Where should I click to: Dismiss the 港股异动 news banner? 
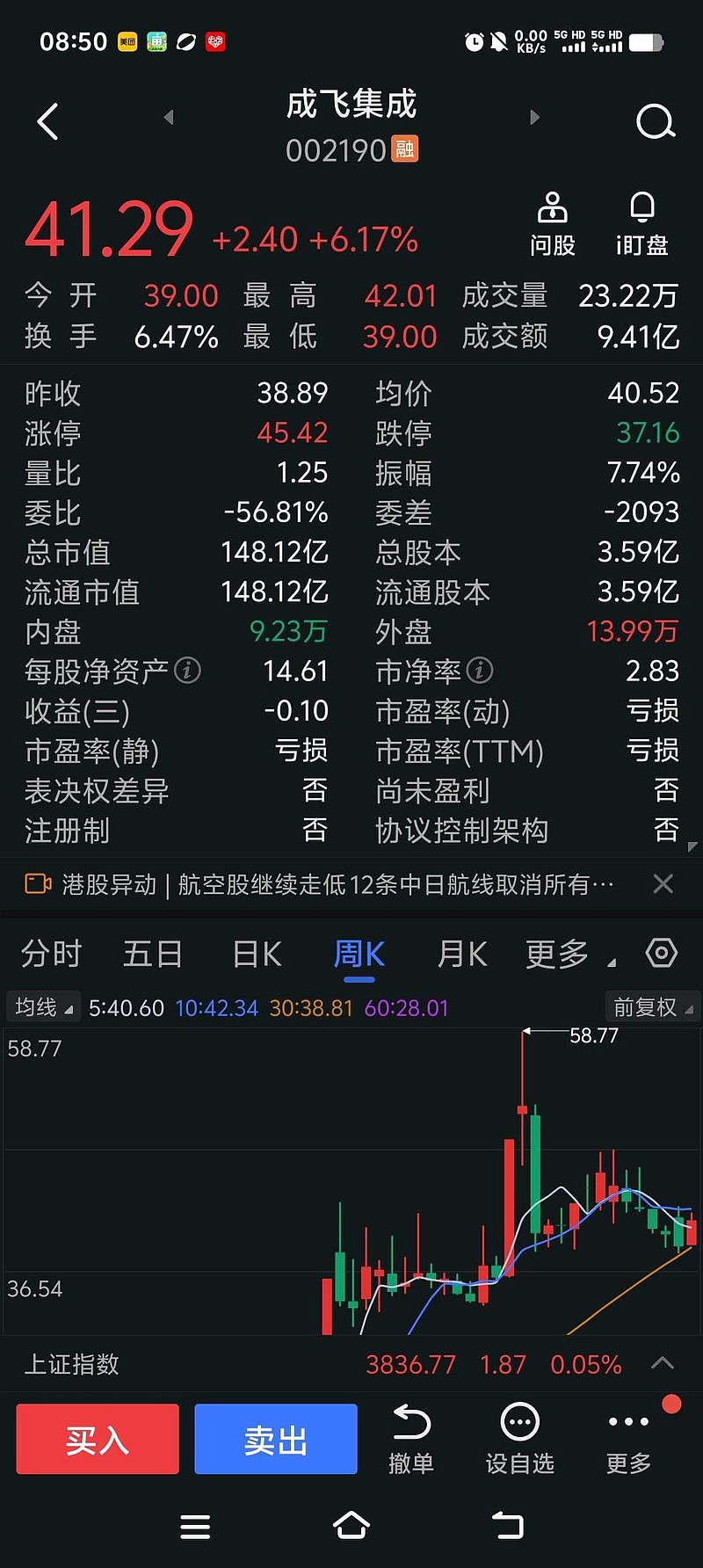(x=663, y=883)
